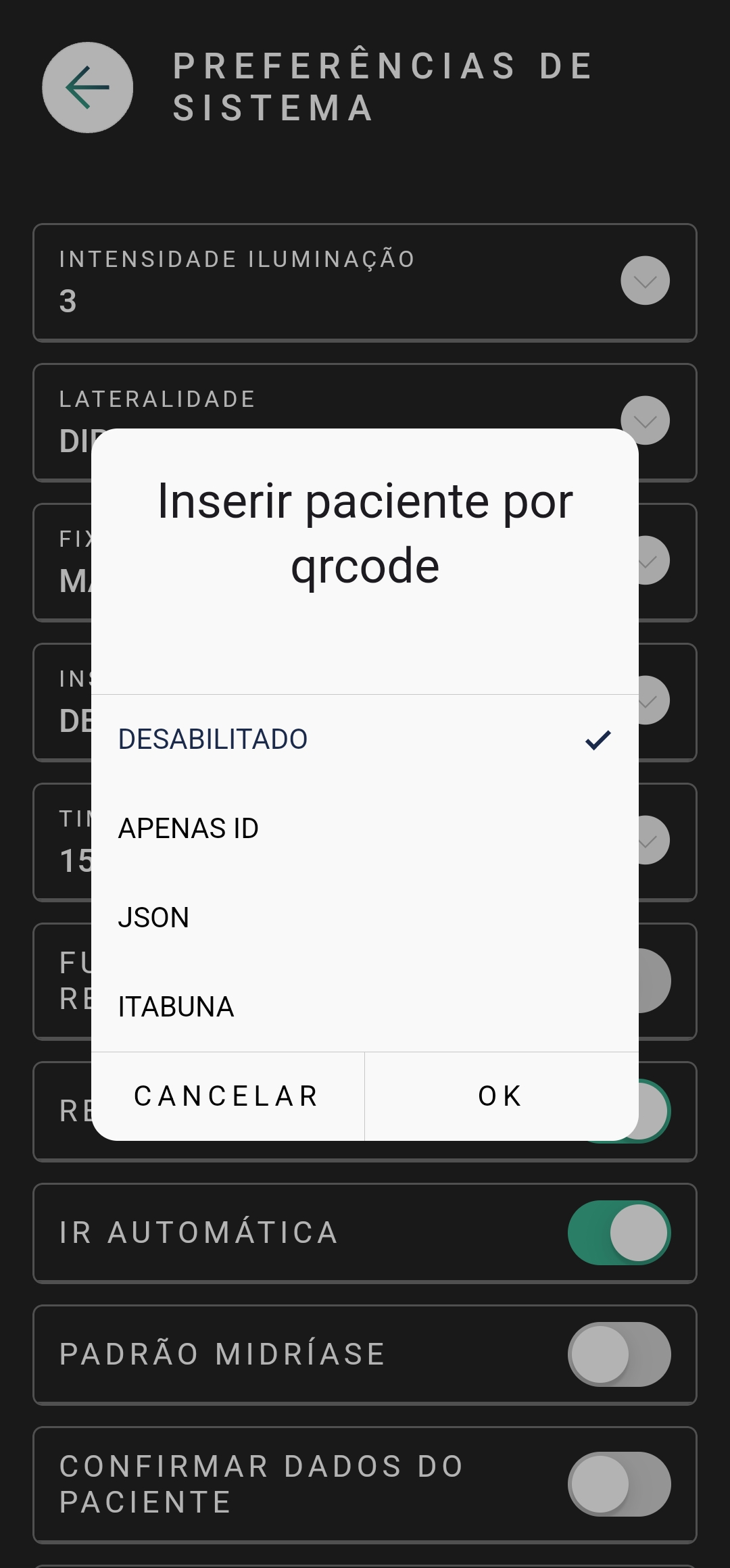
Task: Select ITABUNA as qrcode mode
Action: point(365,1007)
